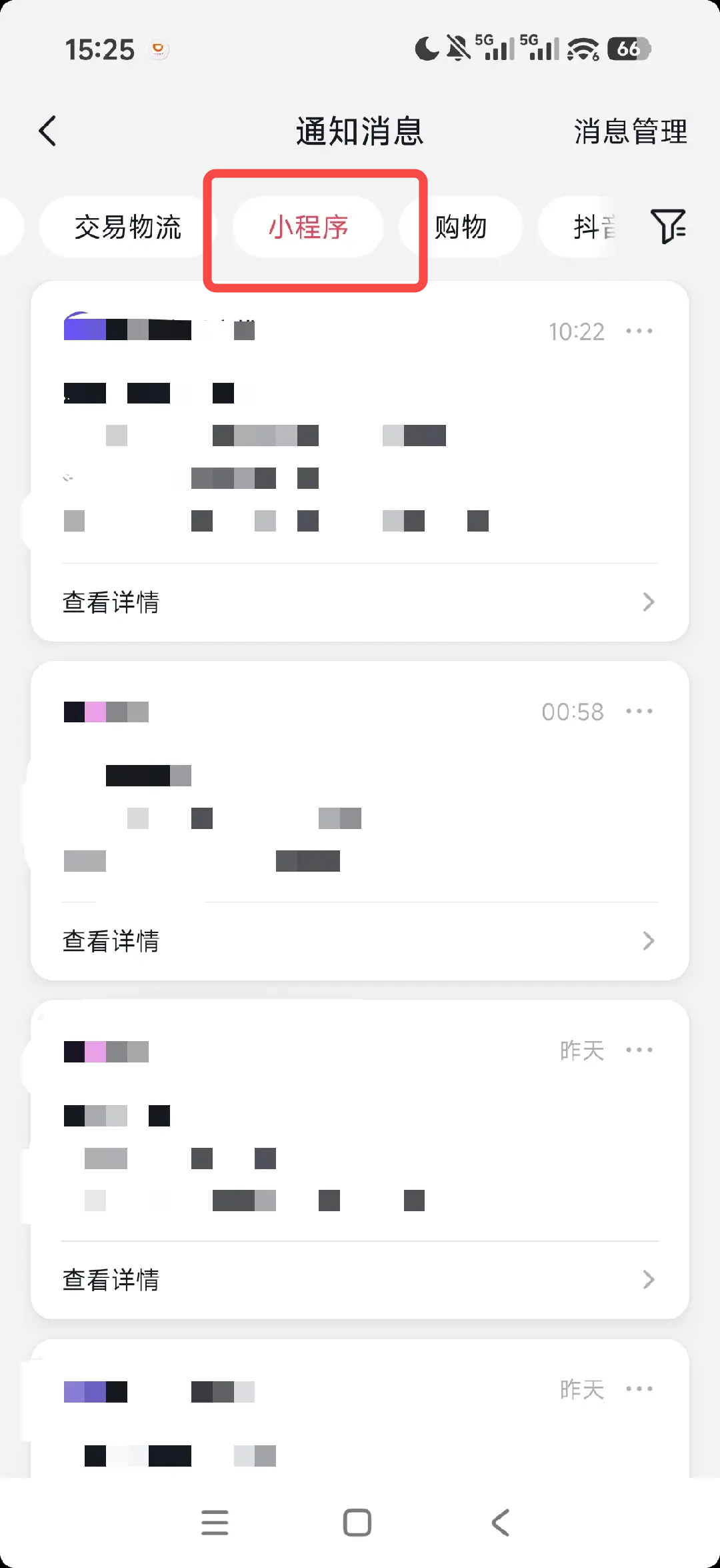
Task: Tap the system home button
Action: click(x=357, y=1523)
